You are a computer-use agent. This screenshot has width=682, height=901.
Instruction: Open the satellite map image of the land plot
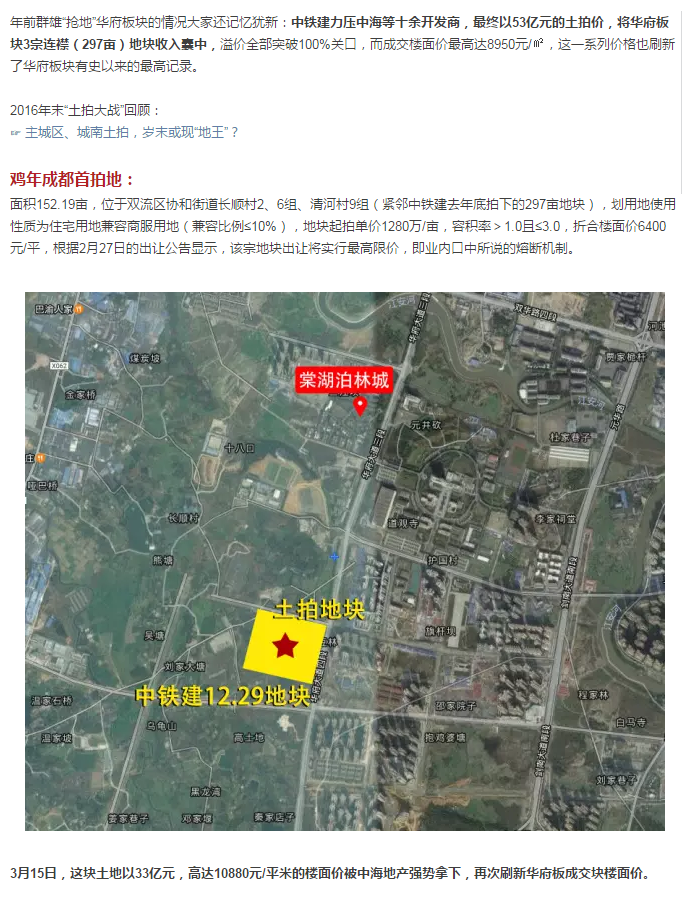click(344, 560)
